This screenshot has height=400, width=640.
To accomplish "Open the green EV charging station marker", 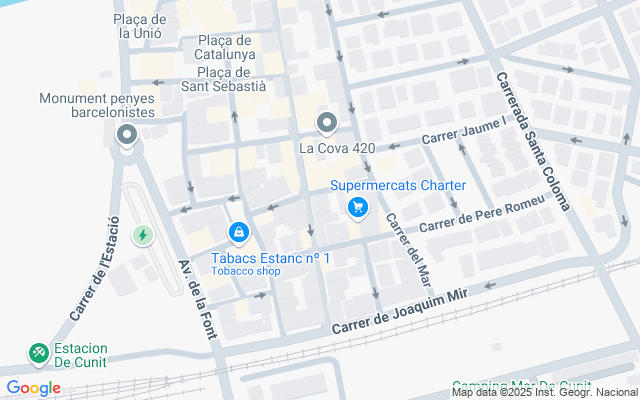I will tap(143, 236).
